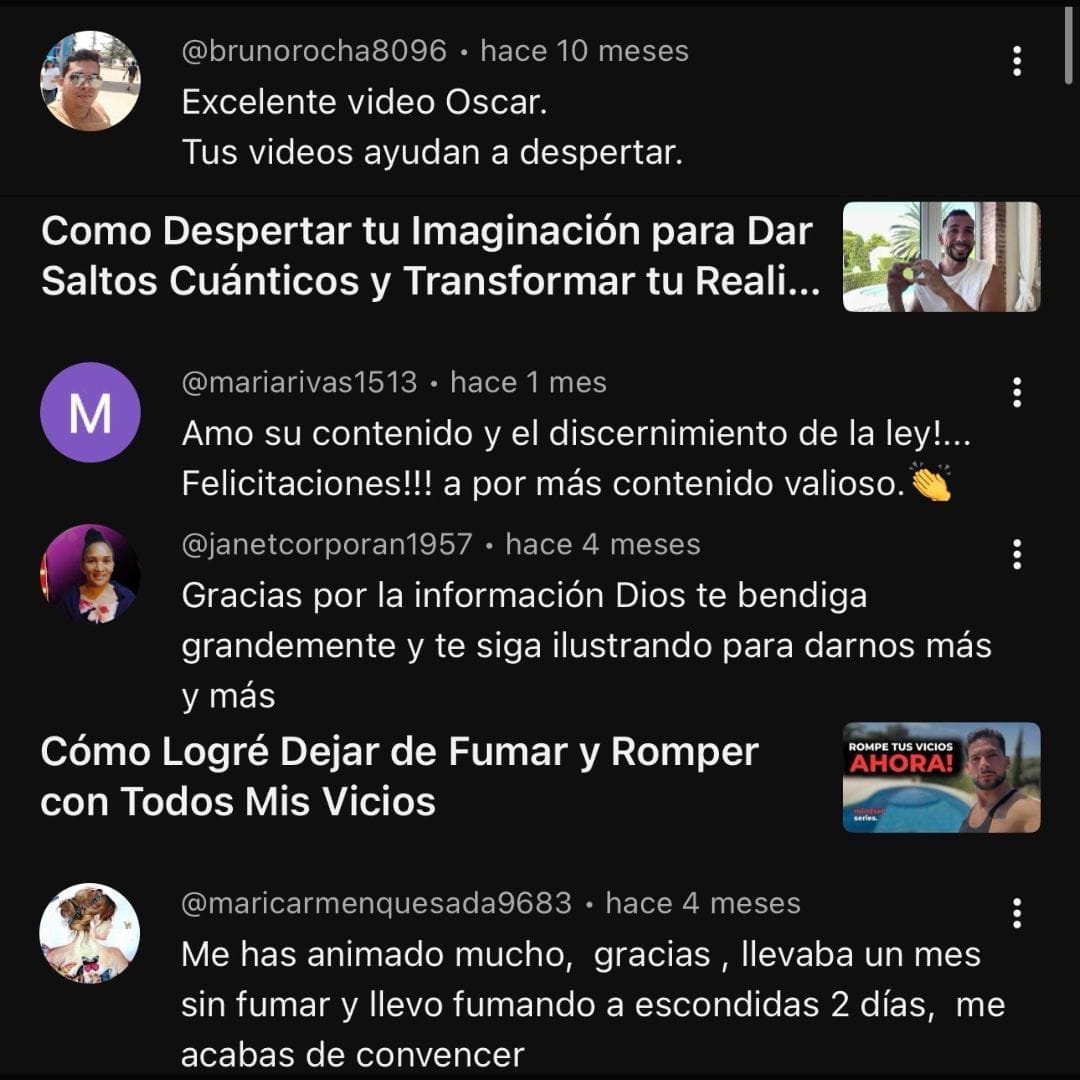
Task: Open mariarivas1513's channel via the M avatar
Action: point(90,412)
